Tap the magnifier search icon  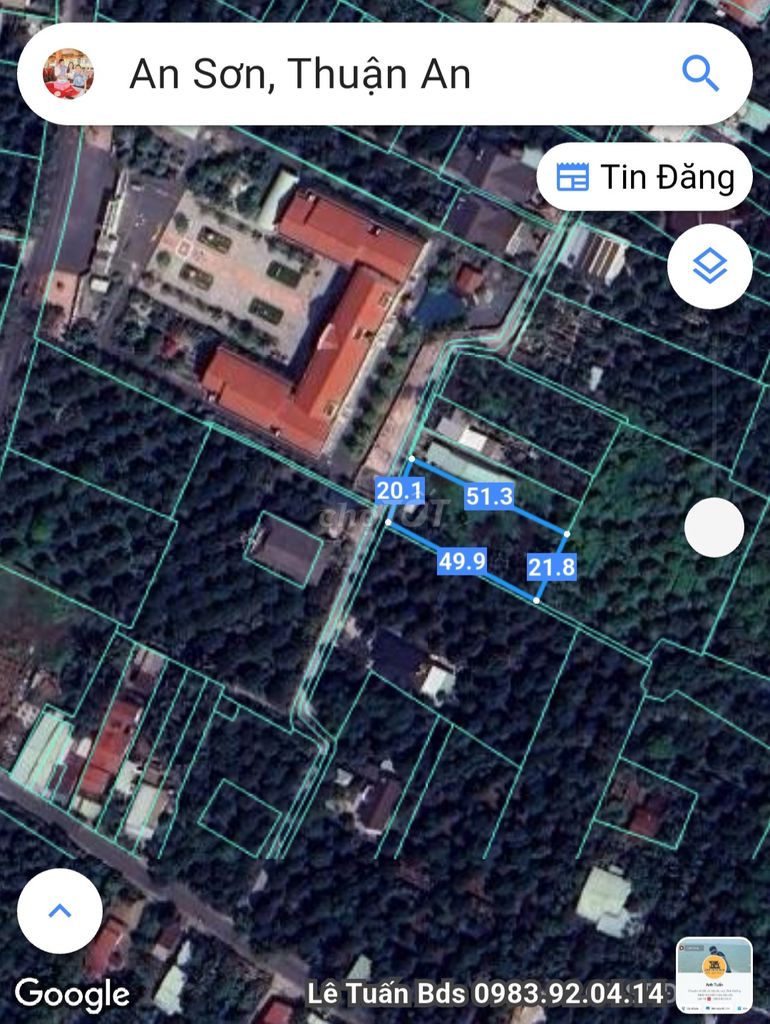coord(700,73)
